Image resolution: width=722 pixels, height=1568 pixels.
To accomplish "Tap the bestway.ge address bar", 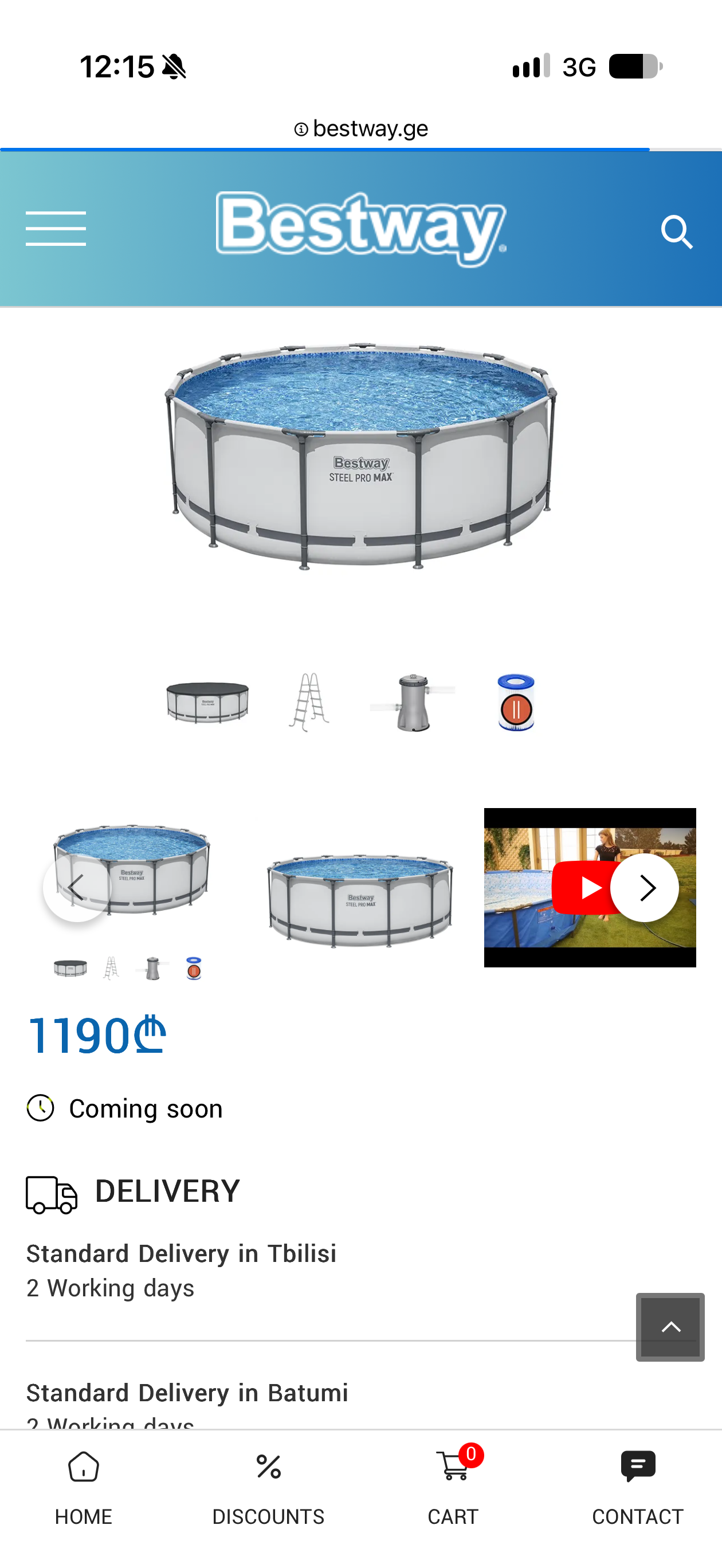I will pyautogui.click(x=361, y=128).
